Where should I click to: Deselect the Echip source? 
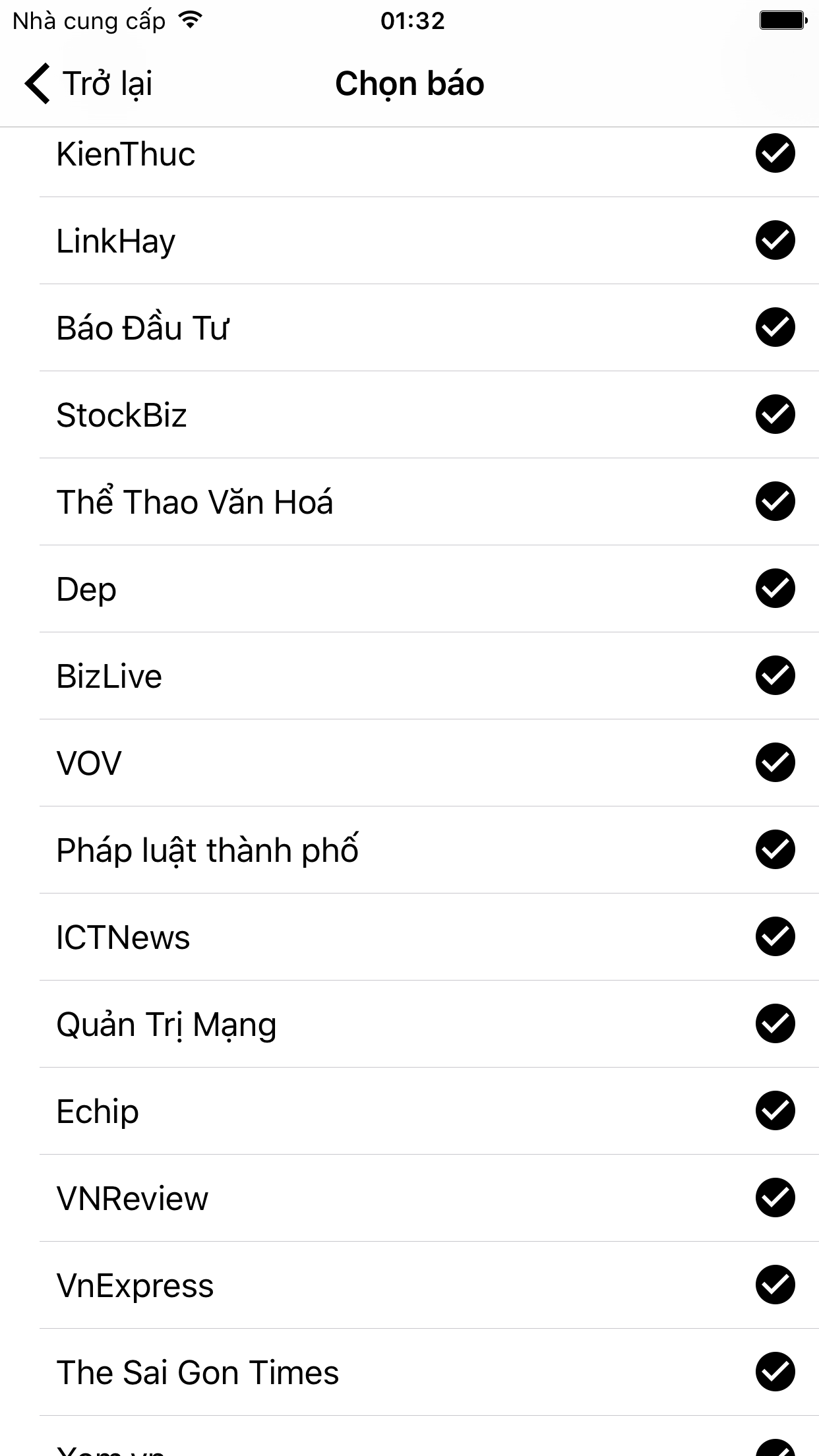(775, 1111)
